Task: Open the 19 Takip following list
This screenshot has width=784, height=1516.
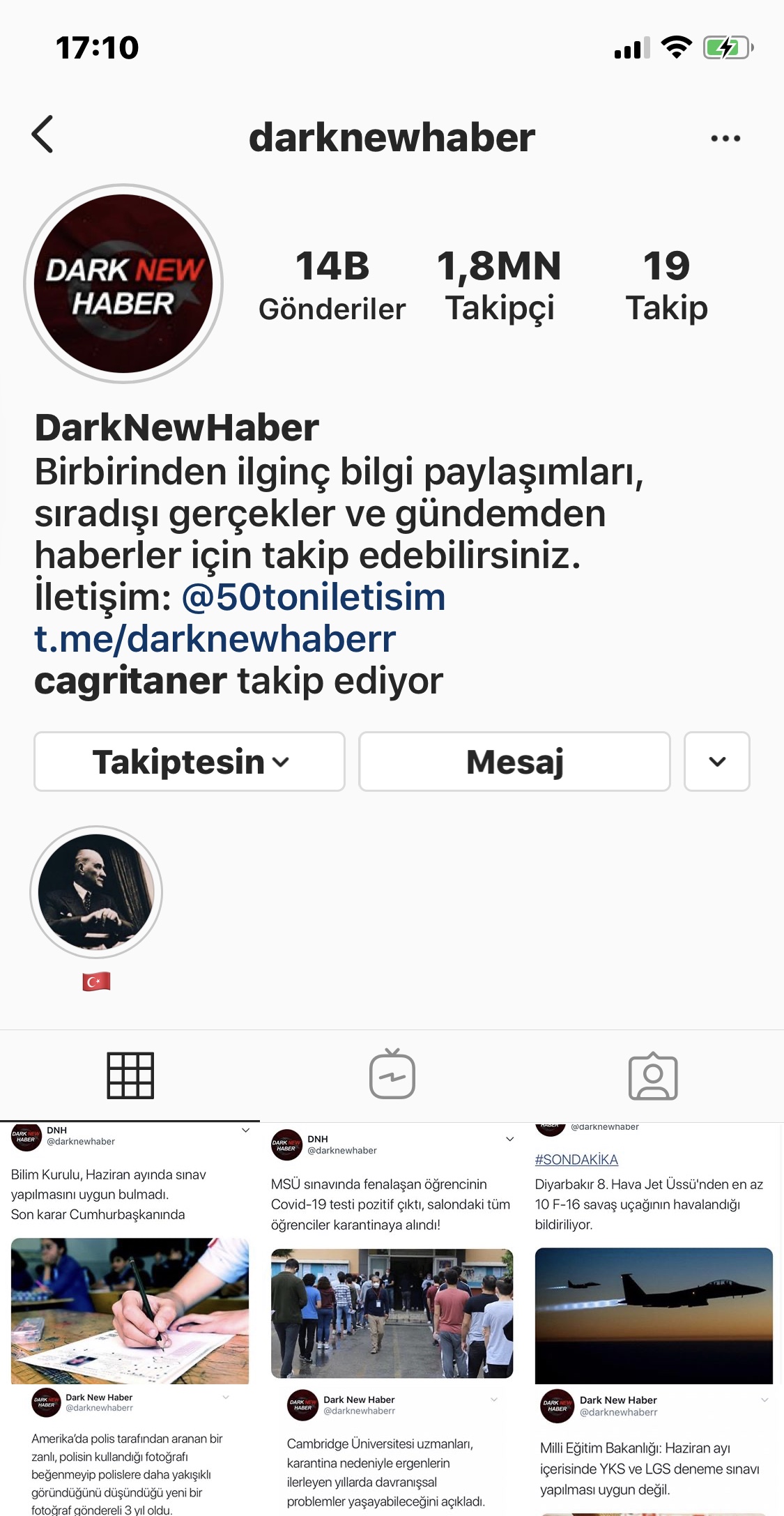Action: coord(666,286)
